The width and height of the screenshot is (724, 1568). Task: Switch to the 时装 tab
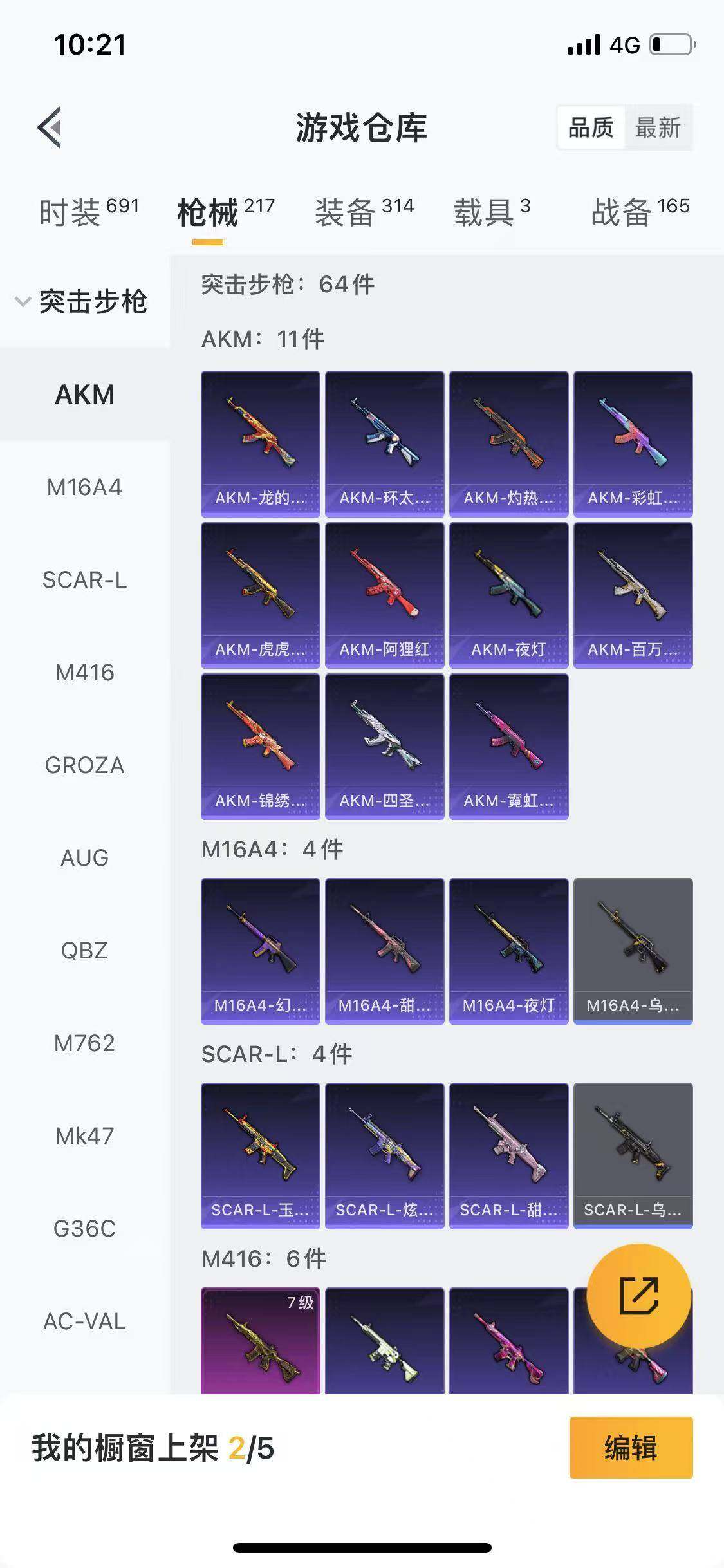pyautogui.click(x=88, y=211)
